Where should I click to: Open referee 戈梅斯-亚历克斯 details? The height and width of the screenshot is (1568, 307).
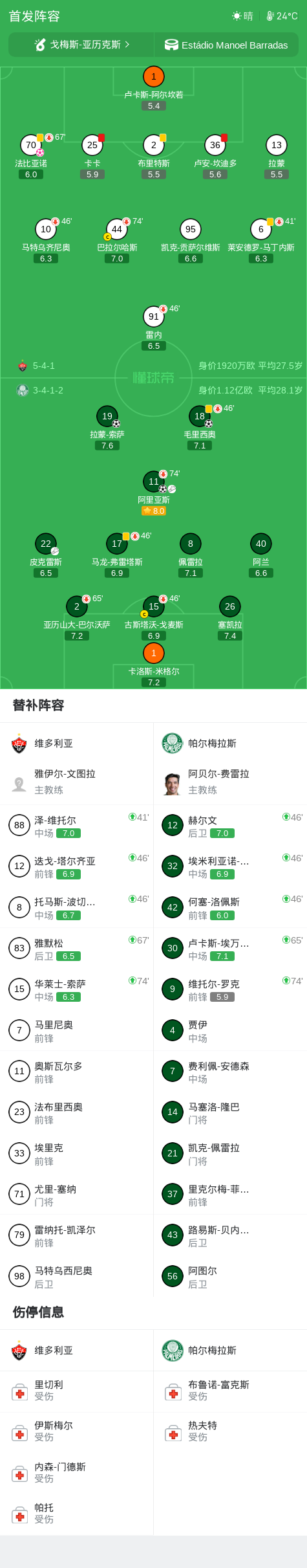pyautogui.click(x=81, y=45)
